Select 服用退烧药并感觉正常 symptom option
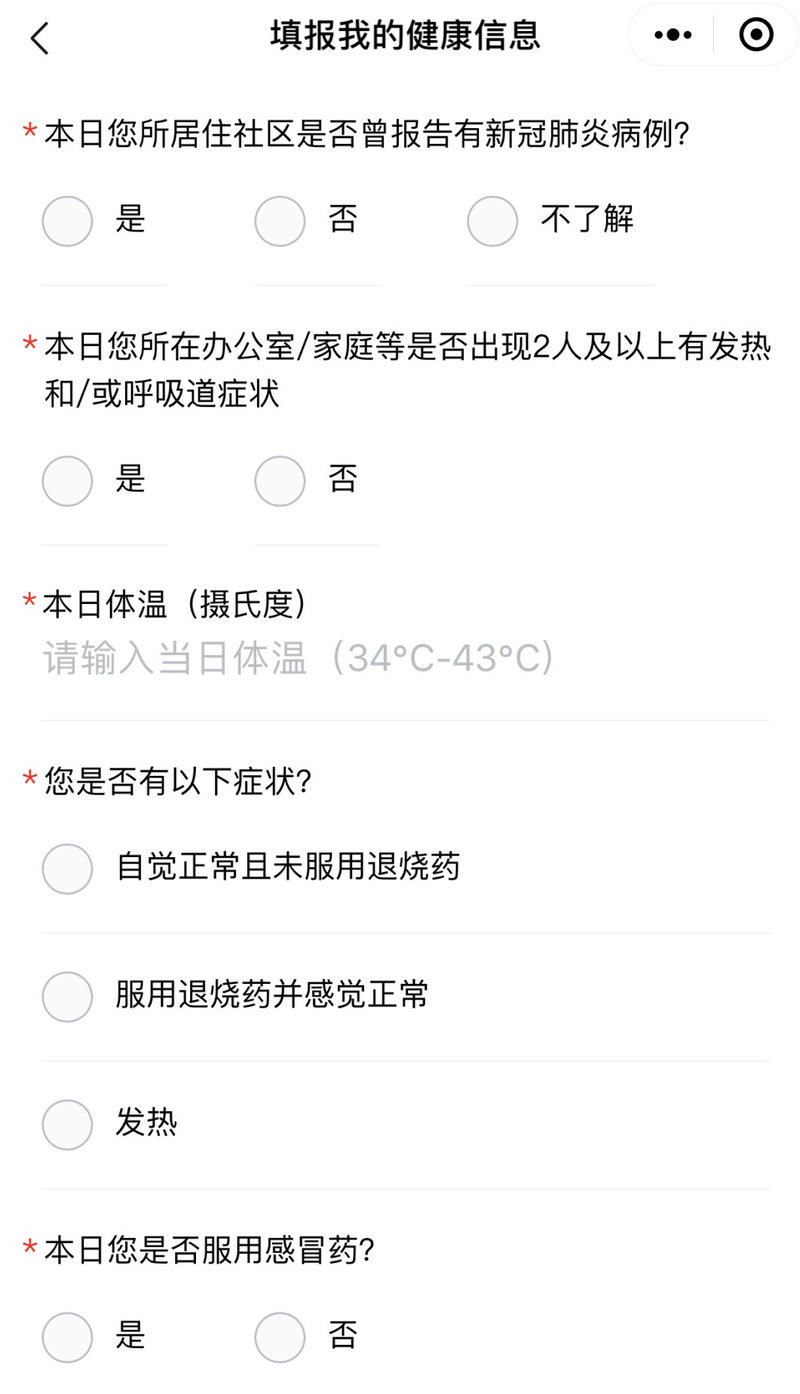 coord(66,997)
